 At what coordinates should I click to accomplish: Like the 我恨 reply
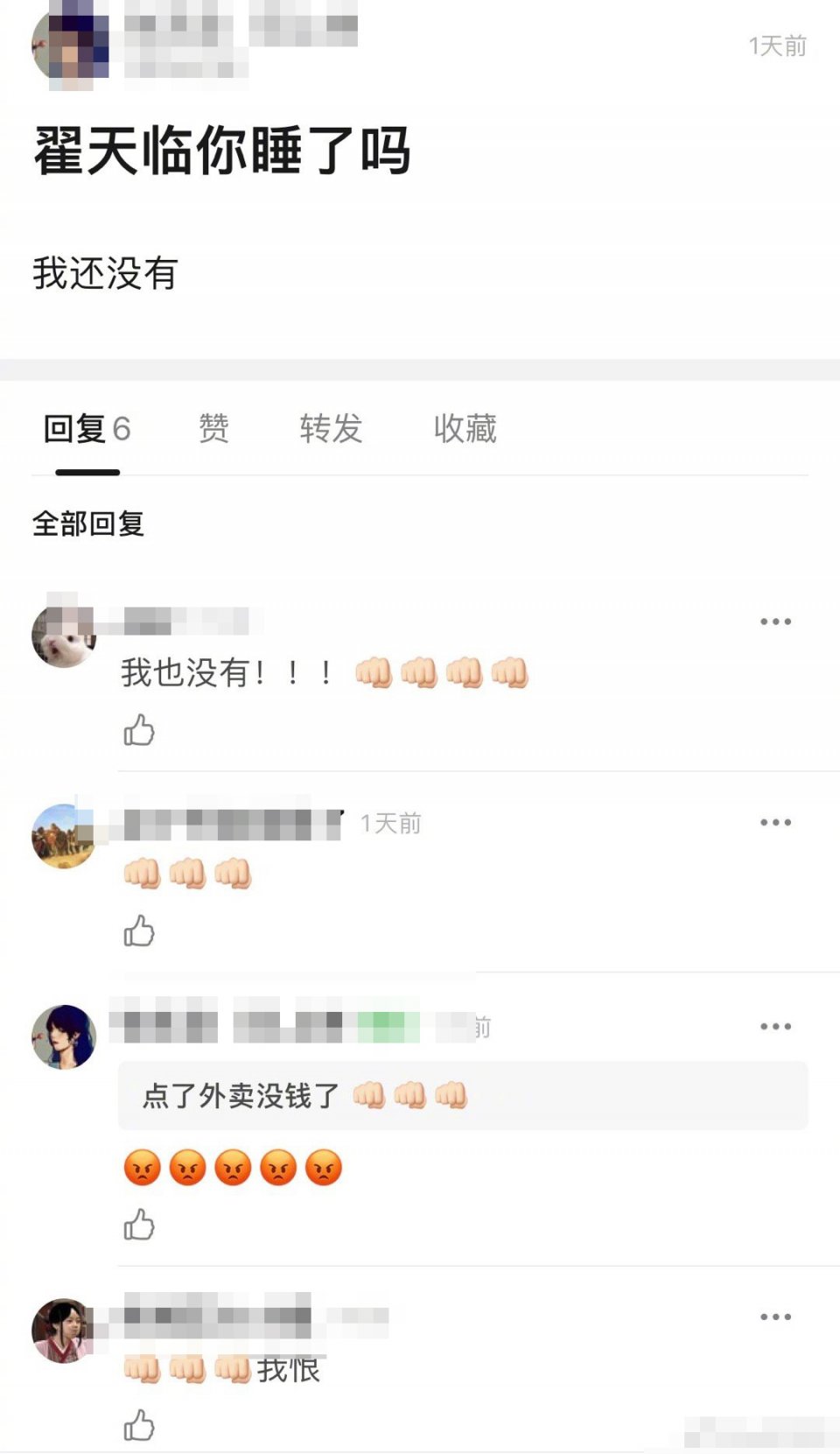(139, 1426)
